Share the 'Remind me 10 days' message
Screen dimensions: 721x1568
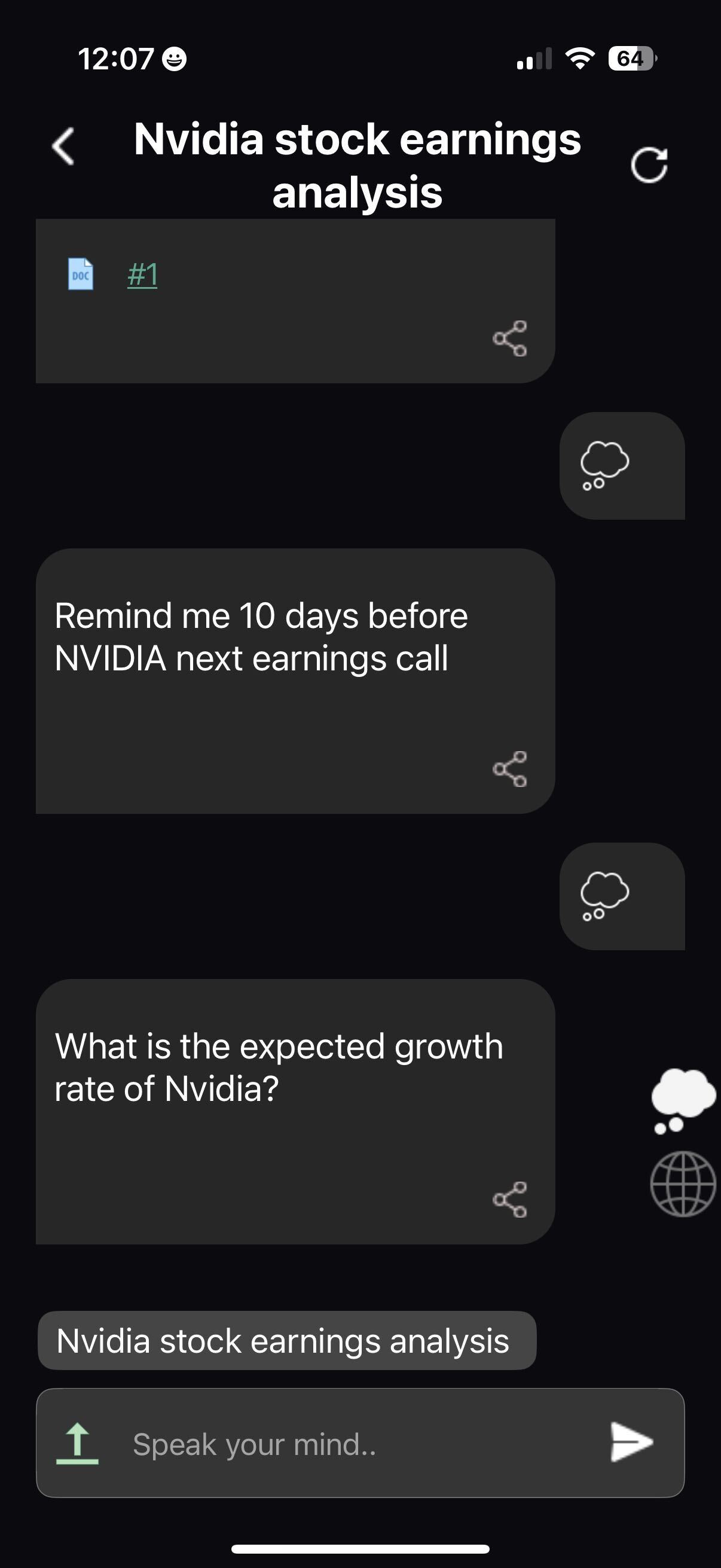(x=510, y=769)
